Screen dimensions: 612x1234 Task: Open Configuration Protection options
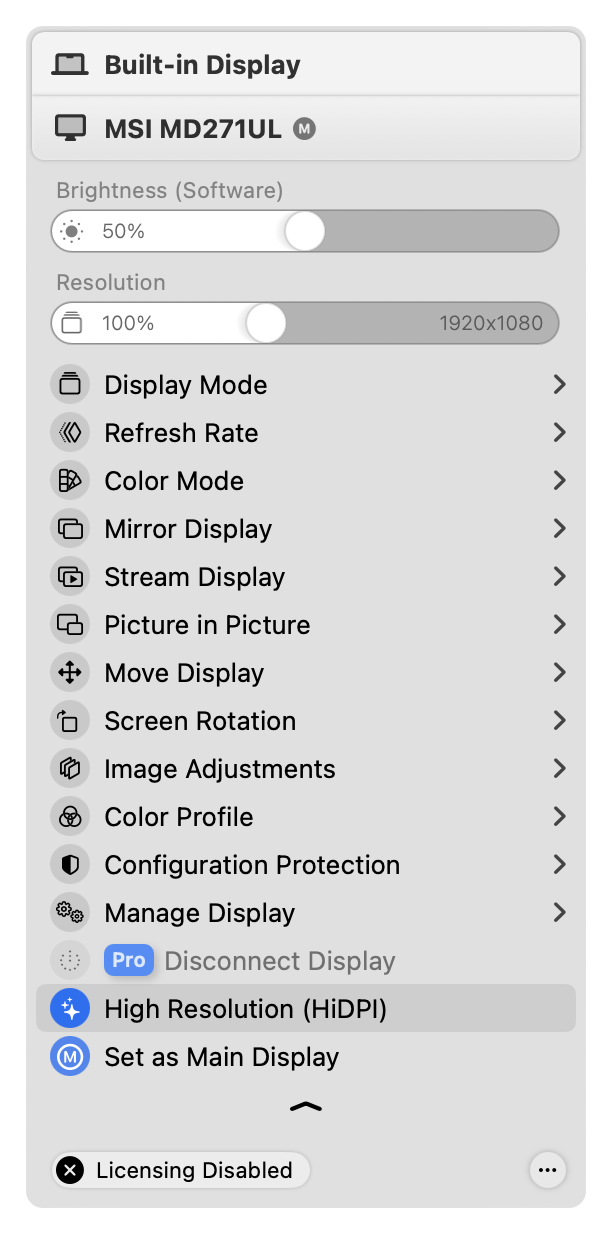tap(305, 865)
